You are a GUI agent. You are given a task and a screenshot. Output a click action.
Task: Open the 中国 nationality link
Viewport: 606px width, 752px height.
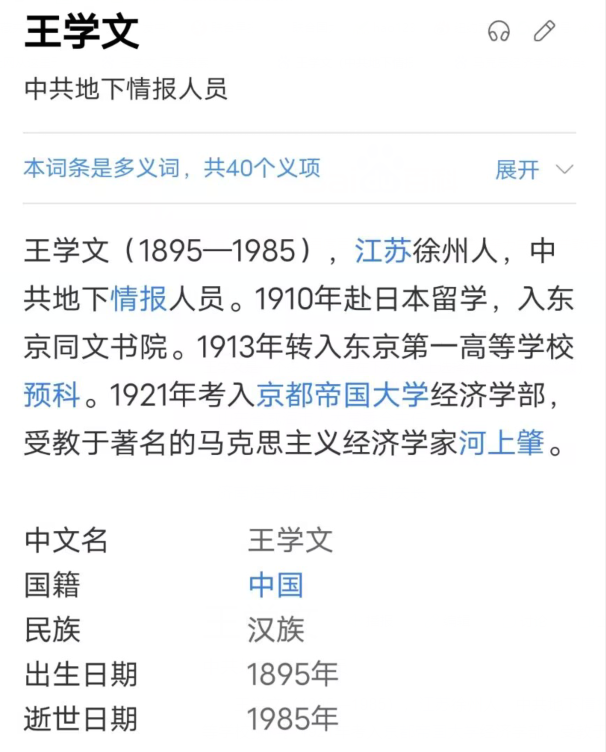(275, 585)
